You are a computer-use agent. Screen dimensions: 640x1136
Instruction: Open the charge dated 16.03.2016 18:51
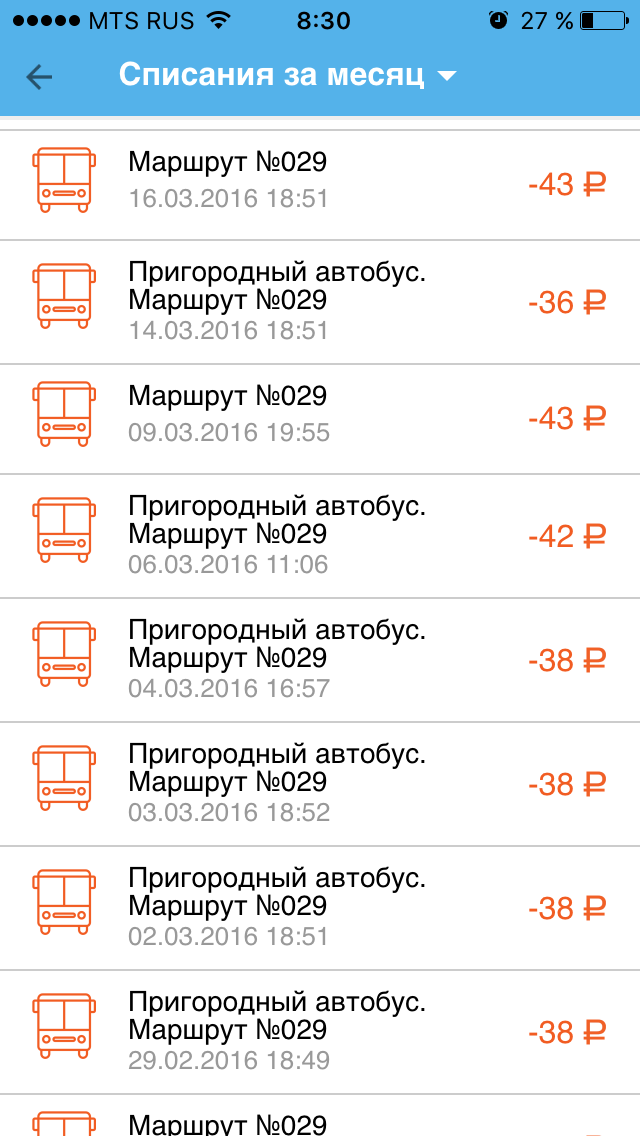320,185
